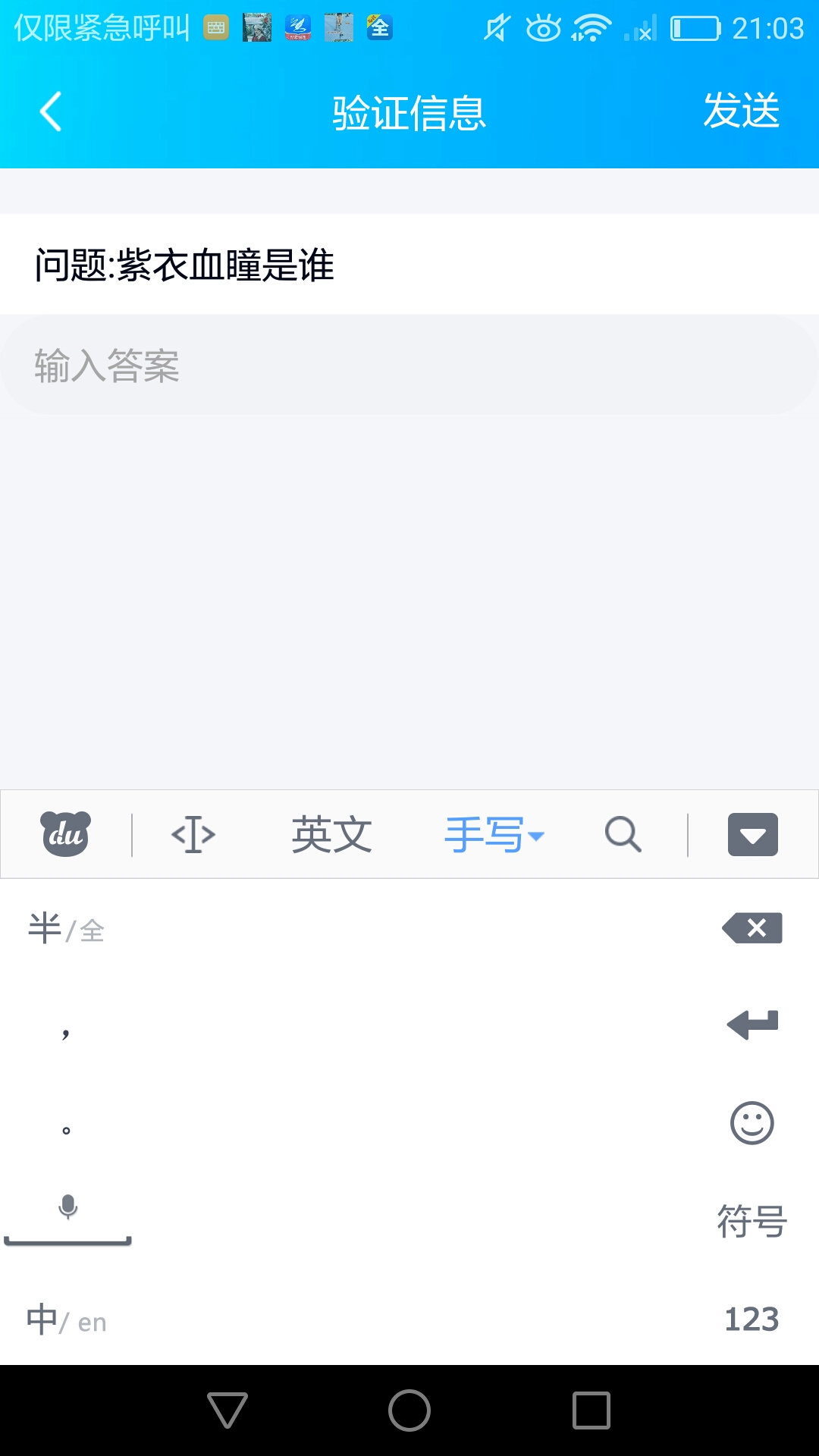The height and width of the screenshot is (1456, 819).
Task: Toggle 中/en input language
Action: coord(66,1320)
